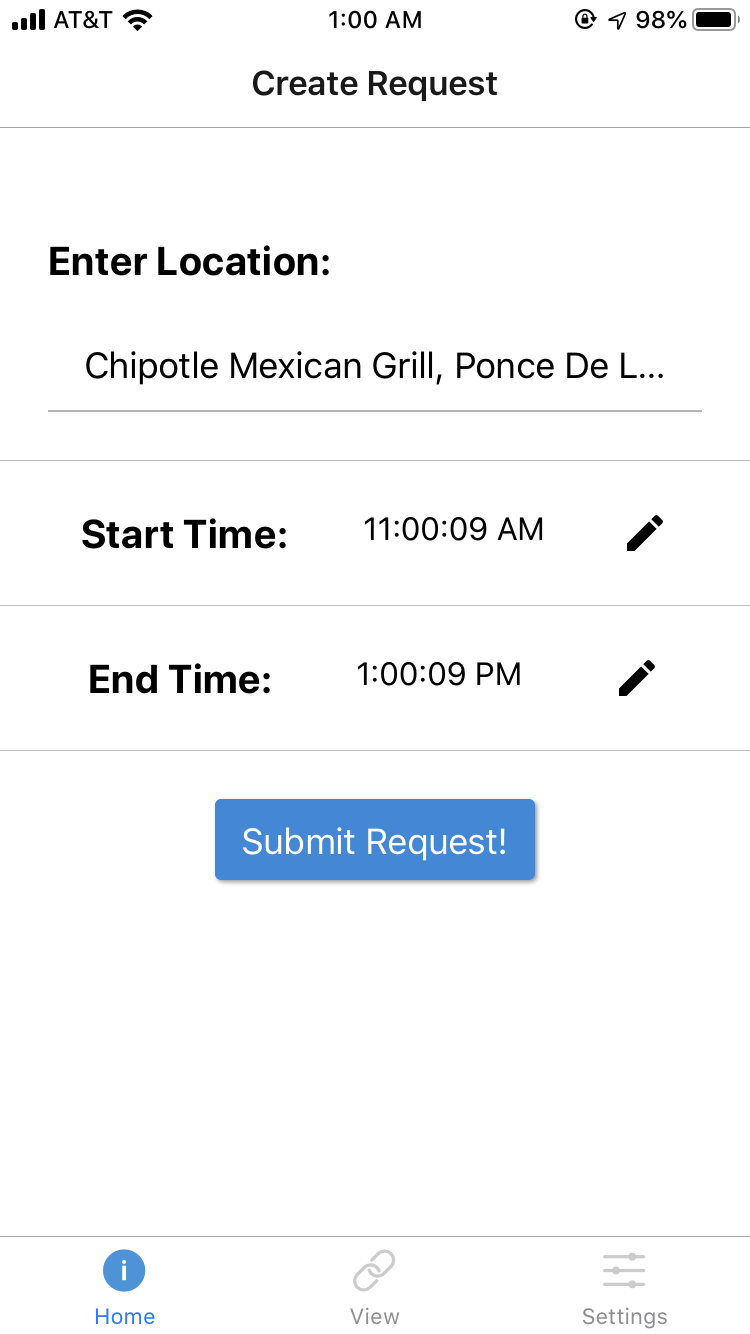The height and width of the screenshot is (1334, 750).
Task: Go to the Home tab
Action: (x=124, y=1286)
